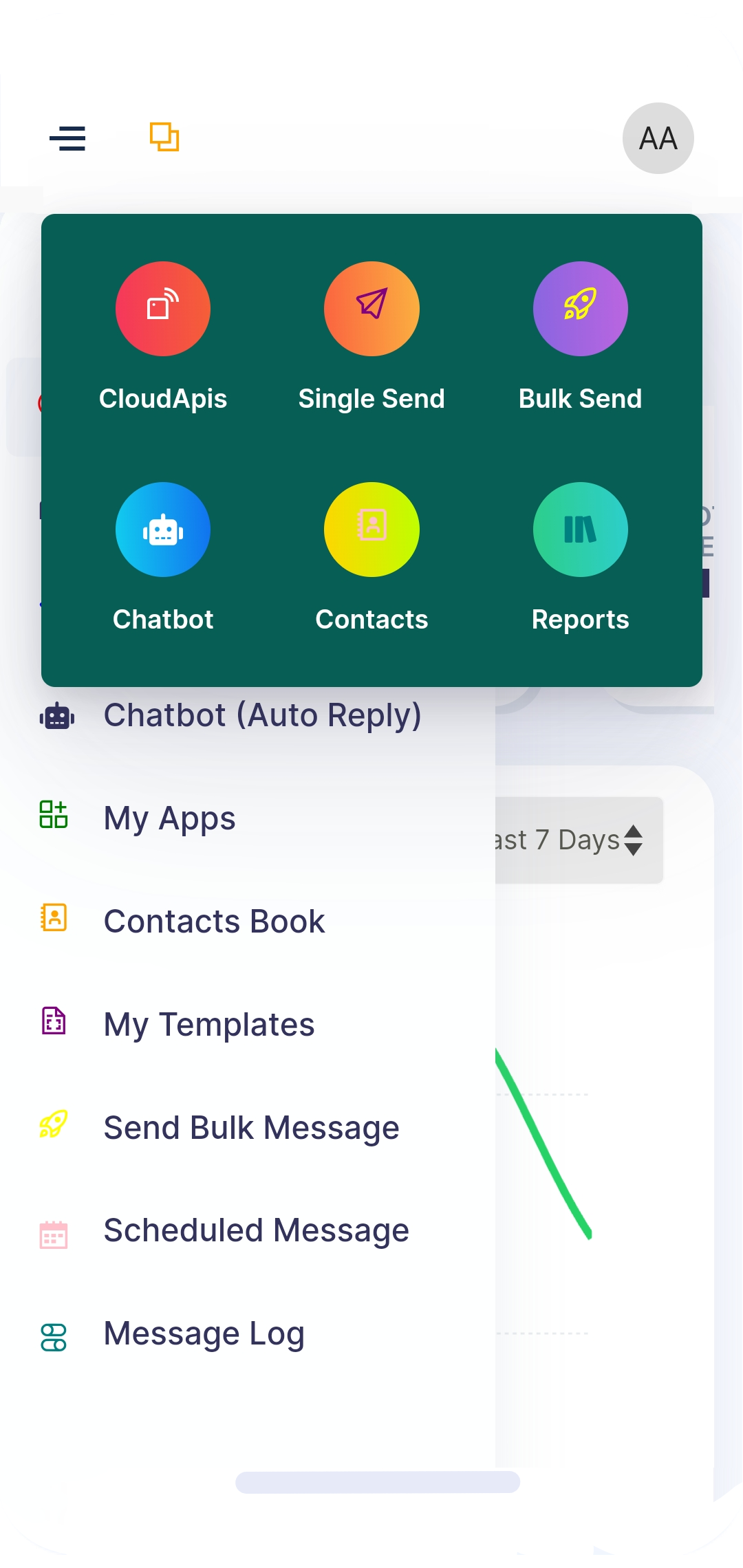Viewport: 743px width, 1568px height.
Task: Open the Contacts shortcut tile
Action: click(x=371, y=530)
